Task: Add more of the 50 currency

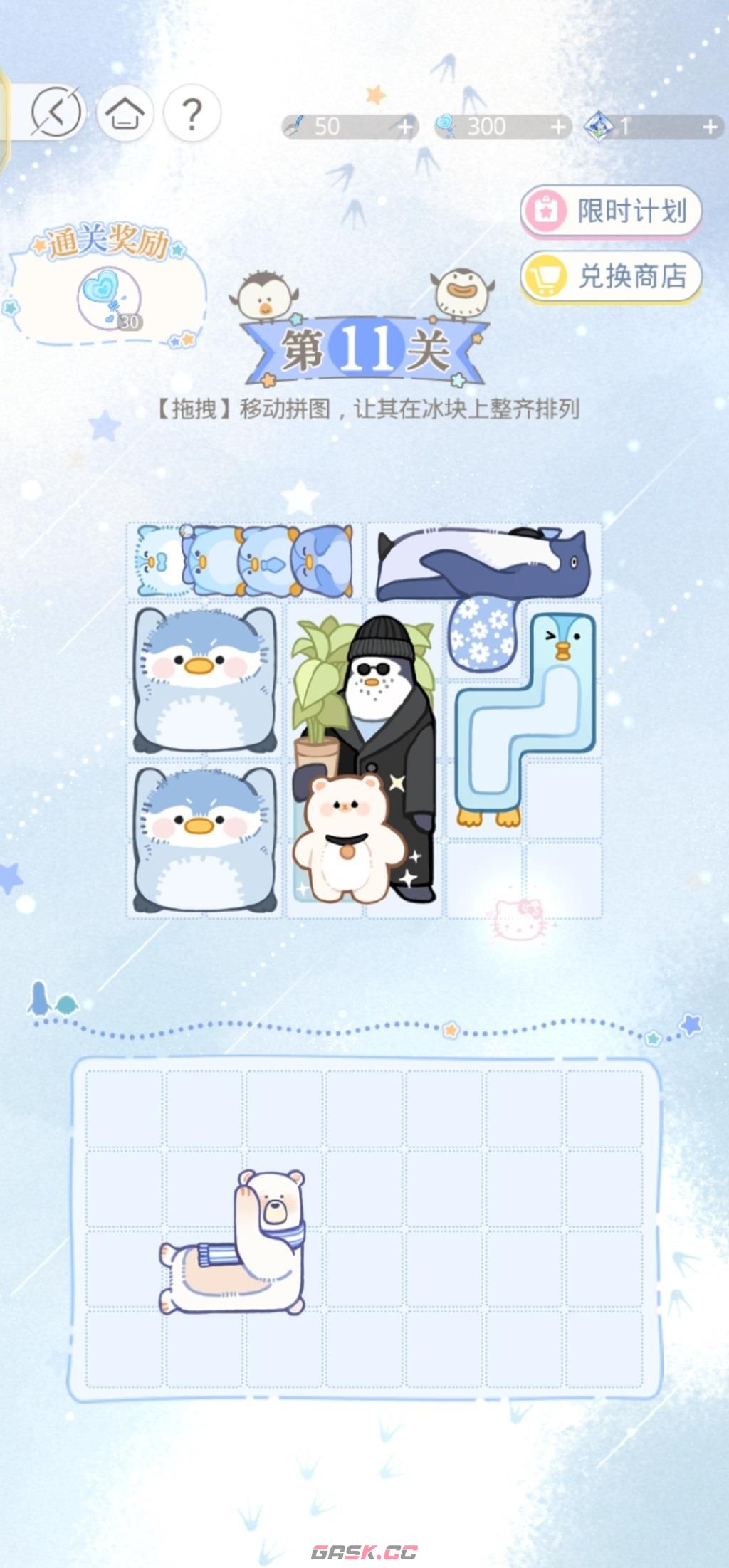Action: (x=405, y=127)
